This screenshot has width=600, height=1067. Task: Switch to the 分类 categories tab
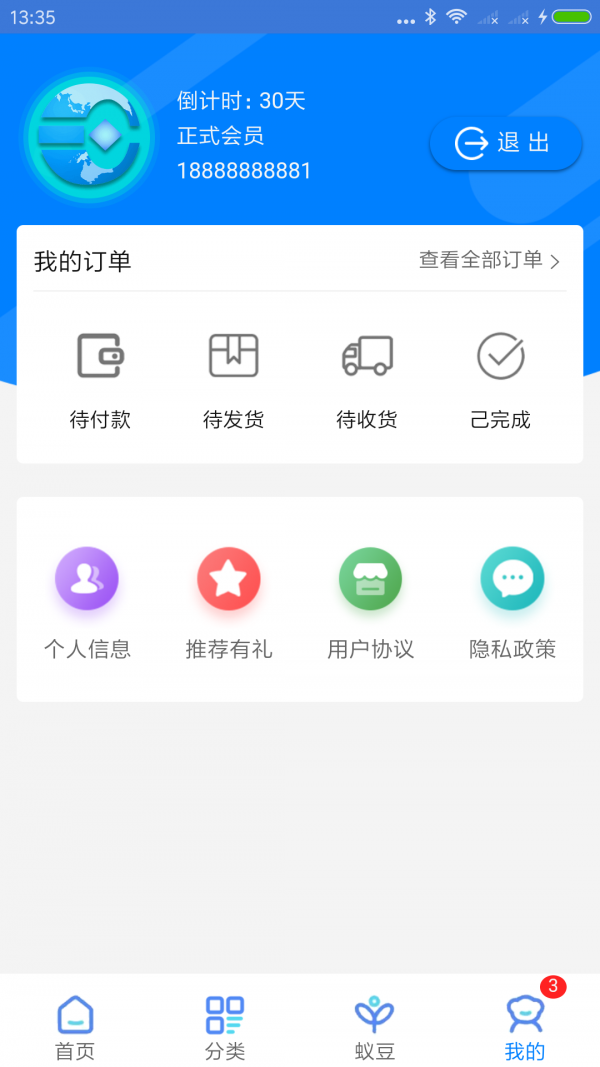click(225, 1027)
